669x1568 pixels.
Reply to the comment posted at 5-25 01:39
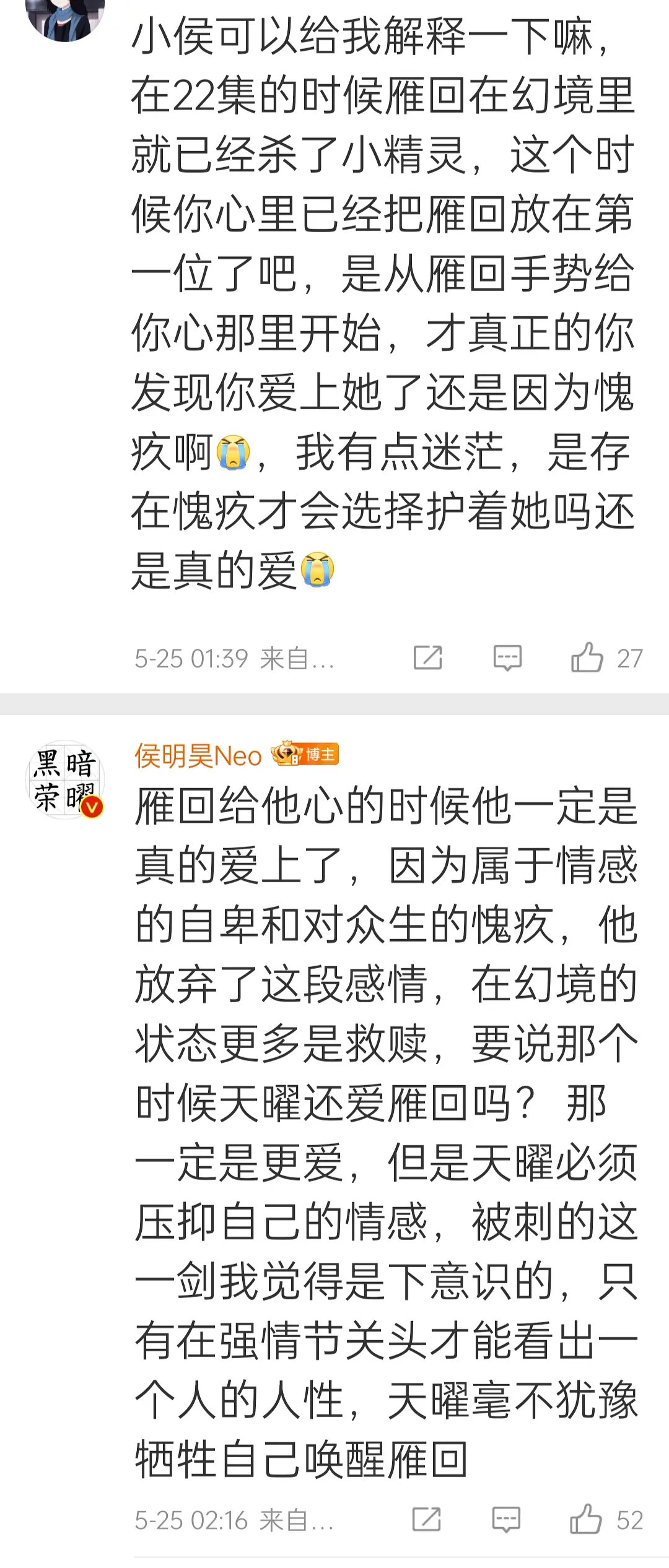[x=507, y=658]
